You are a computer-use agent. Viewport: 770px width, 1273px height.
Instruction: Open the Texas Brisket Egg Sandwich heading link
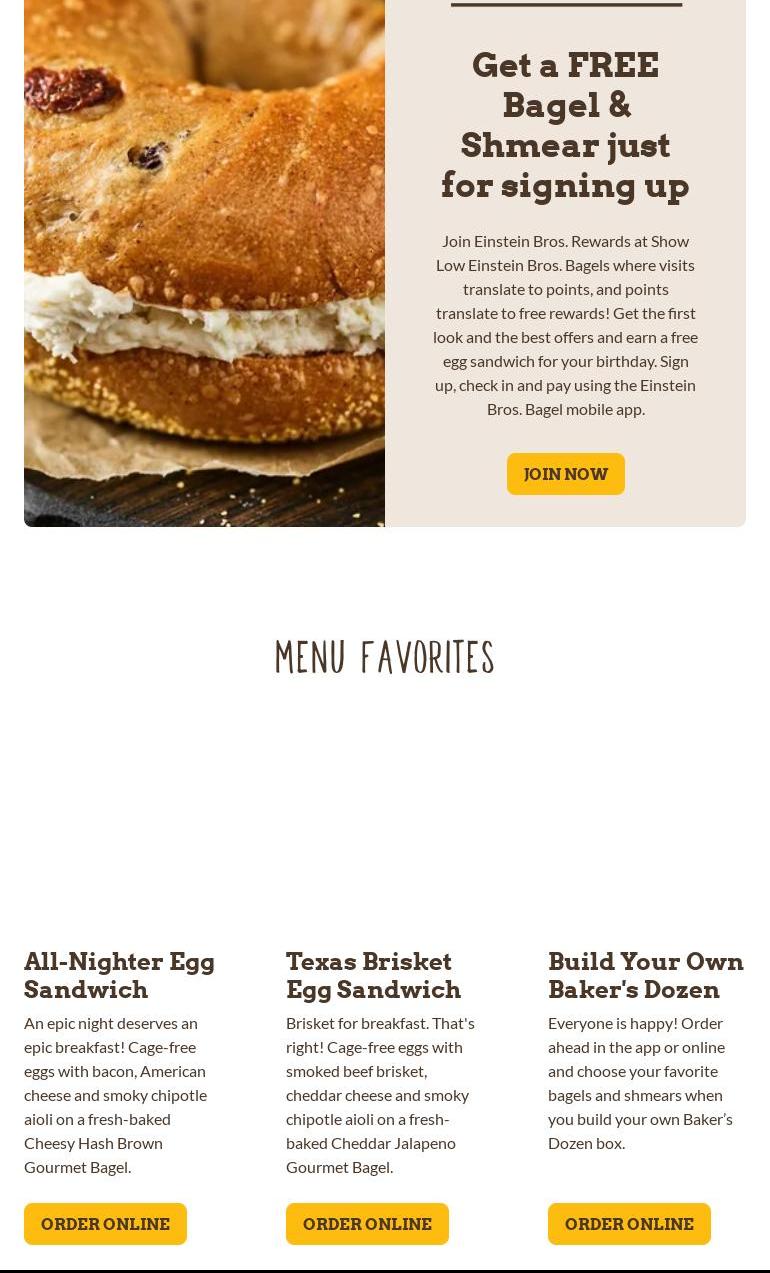(373, 975)
